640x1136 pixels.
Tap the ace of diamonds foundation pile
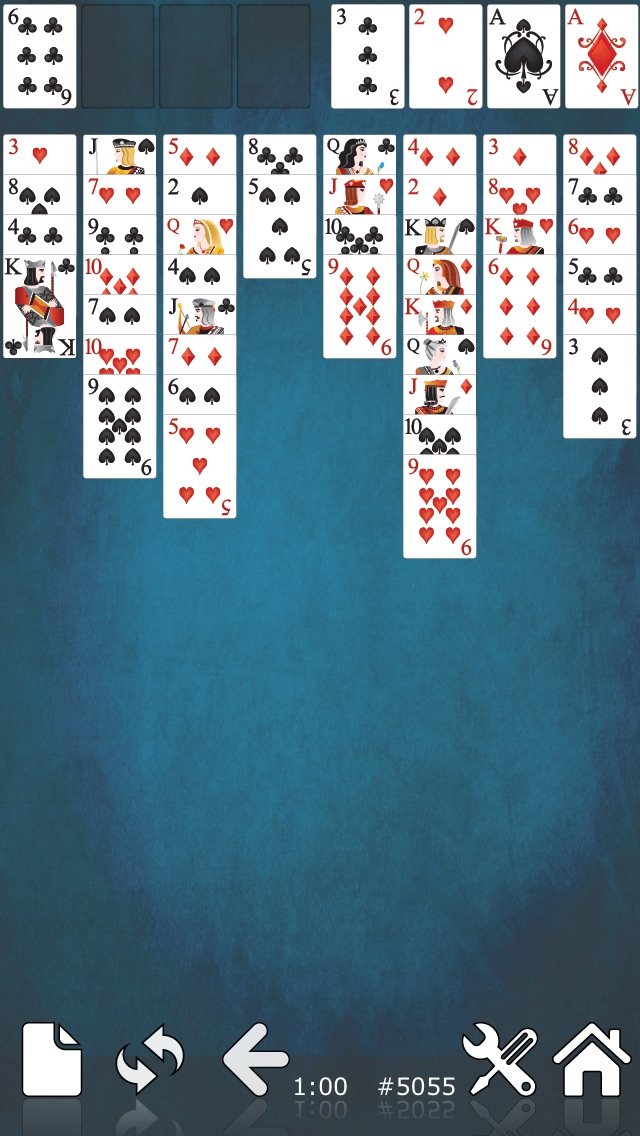click(602, 56)
